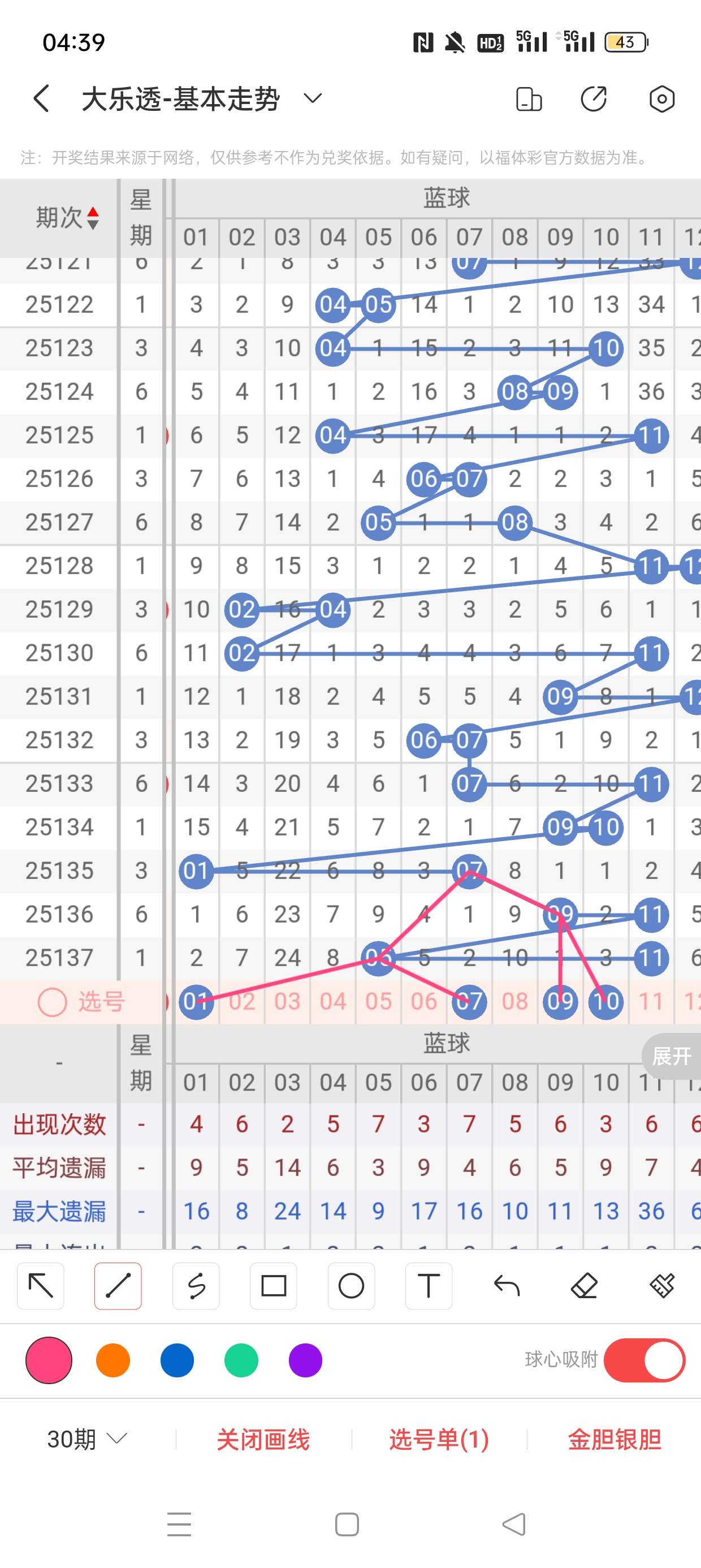Choose the freehand curve drawing tool
Viewport: 701px width, 1568px height.
tap(196, 1286)
